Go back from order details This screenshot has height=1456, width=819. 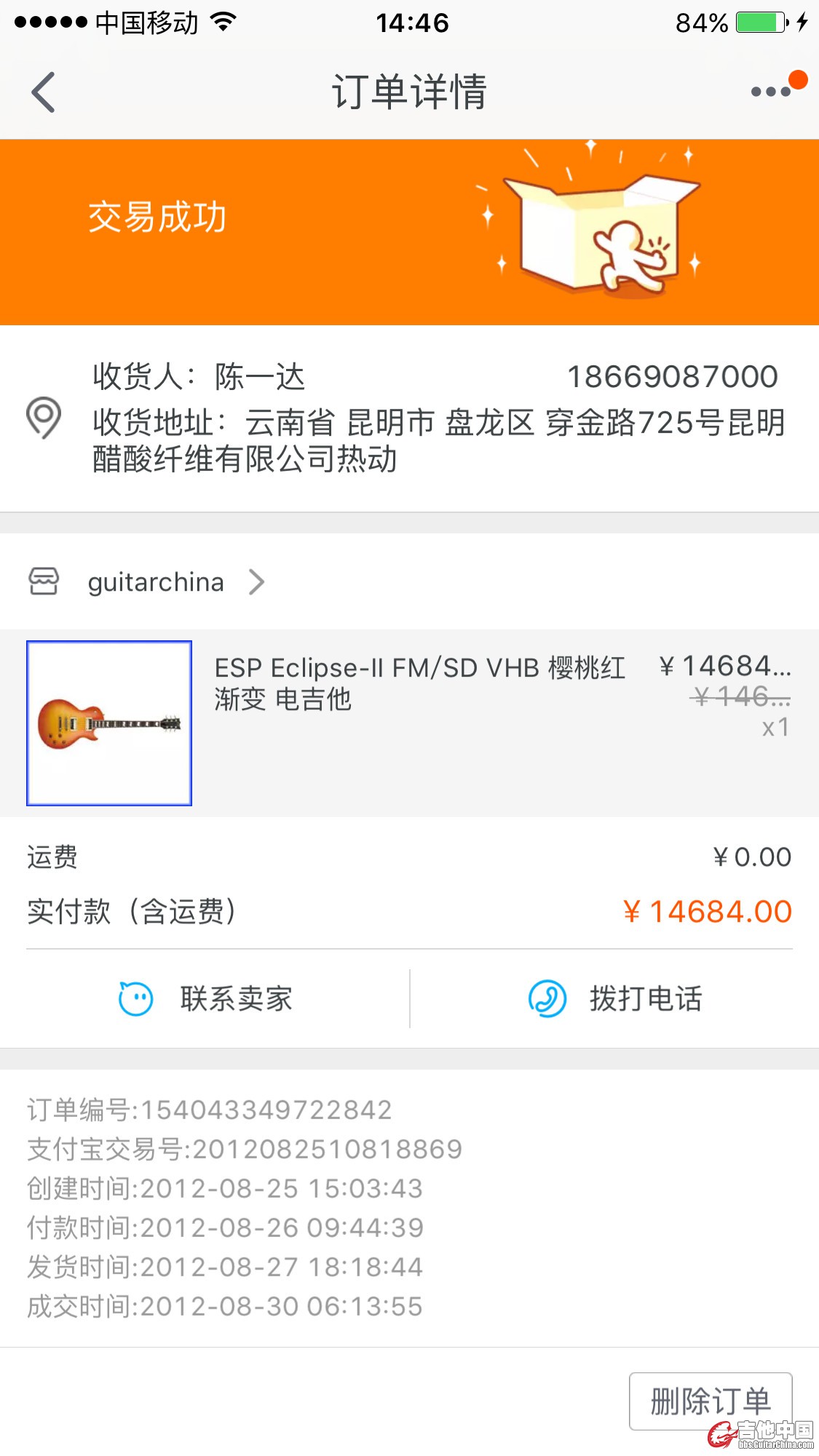[x=44, y=92]
